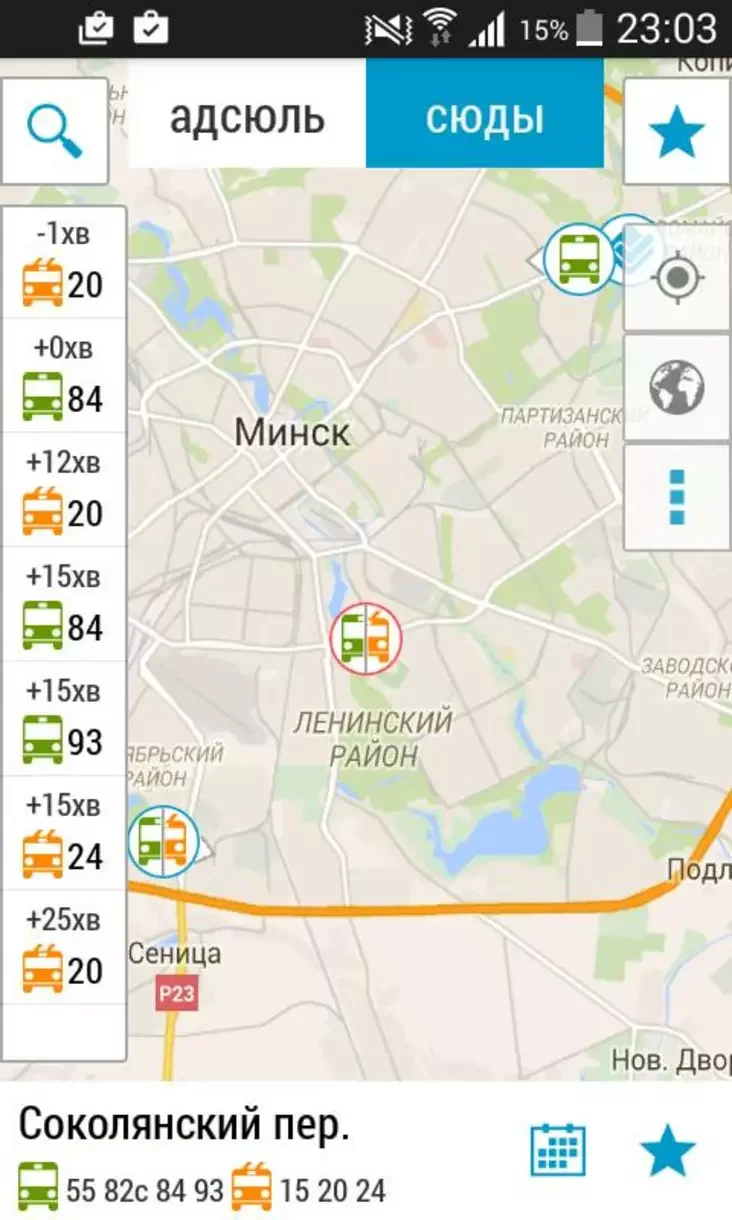The width and height of the screenshot is (732, 1220).
Task: Open the three-dot overflow menu
Action: coord(677,497)
